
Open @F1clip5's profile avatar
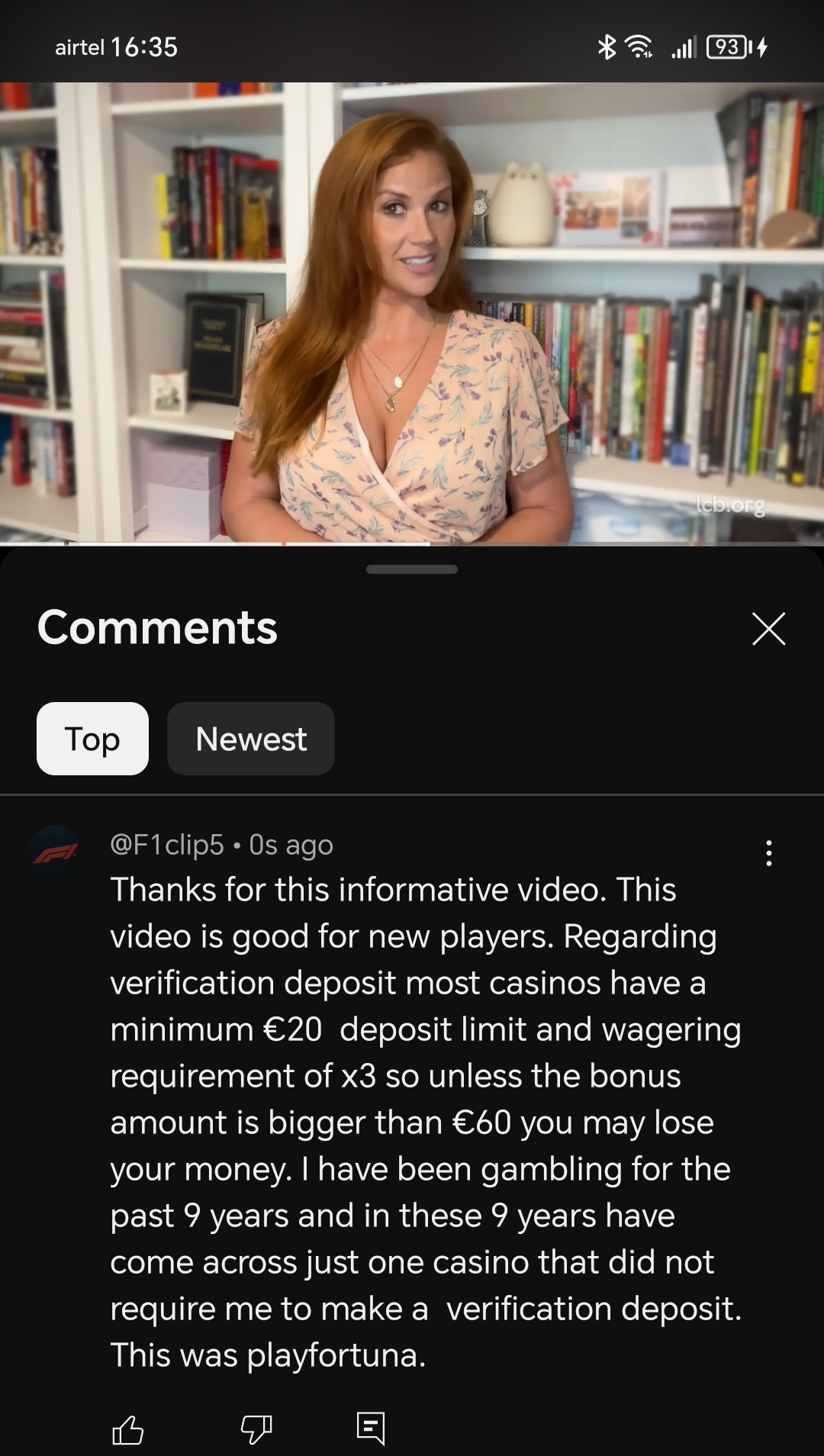[x=55, y=852]
